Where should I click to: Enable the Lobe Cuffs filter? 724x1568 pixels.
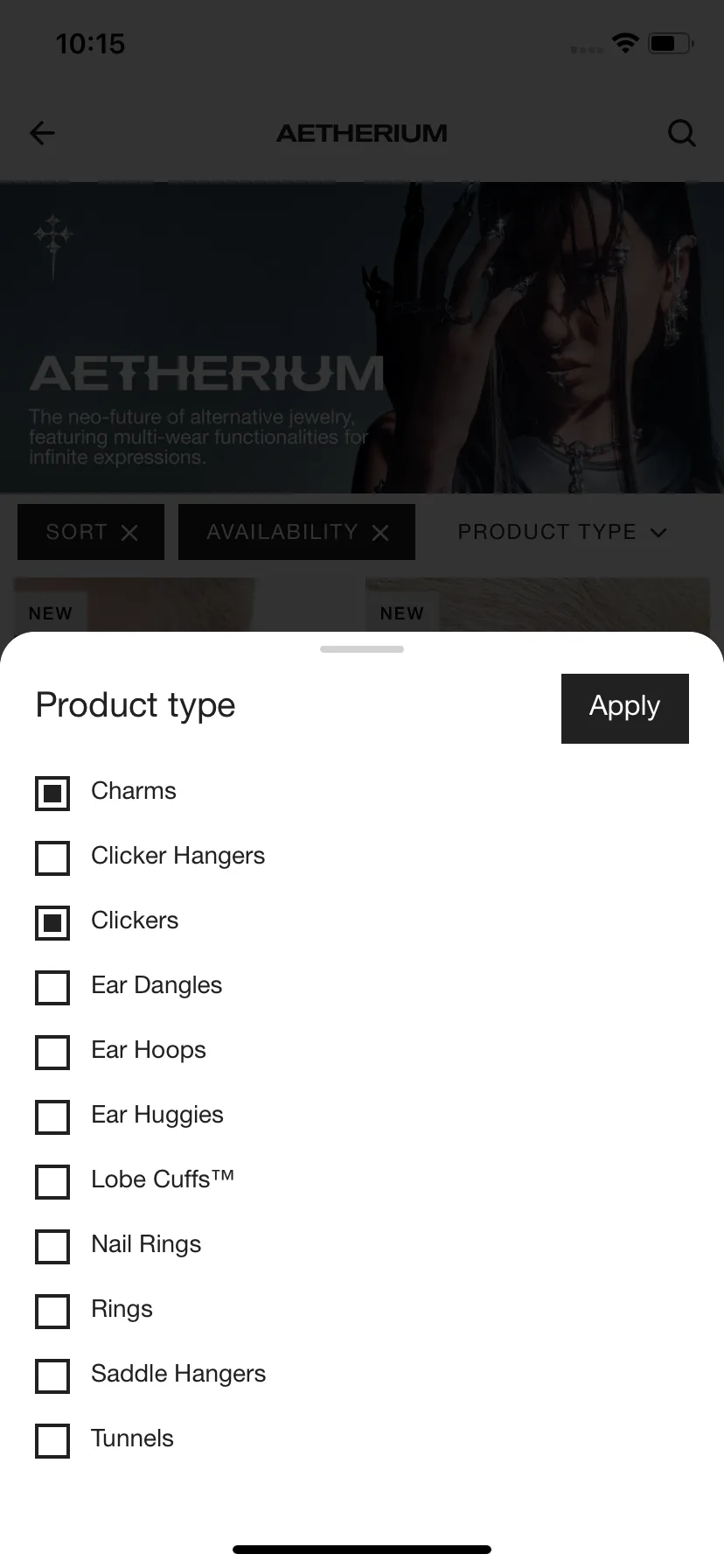click(x=52, y=1182)
